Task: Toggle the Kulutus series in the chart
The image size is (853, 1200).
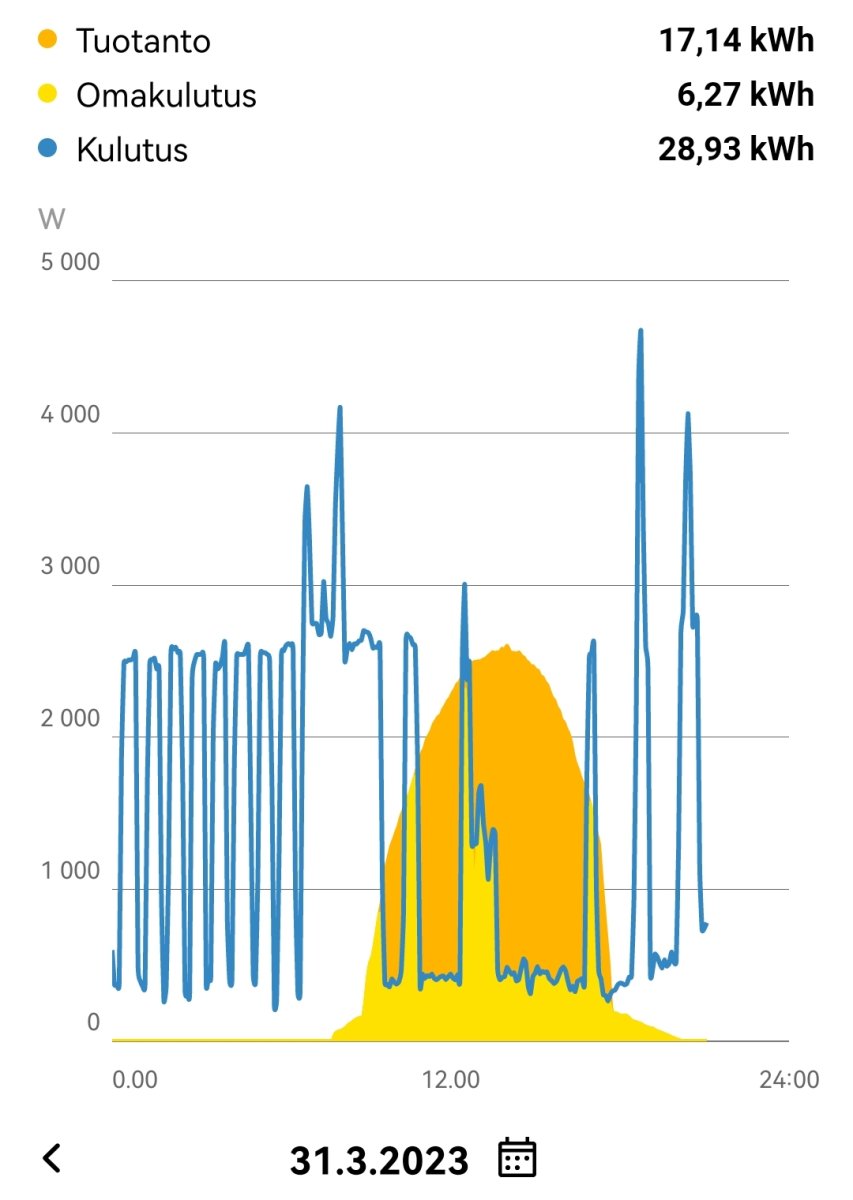Action: pyautogui.click(x=131, y=150)
